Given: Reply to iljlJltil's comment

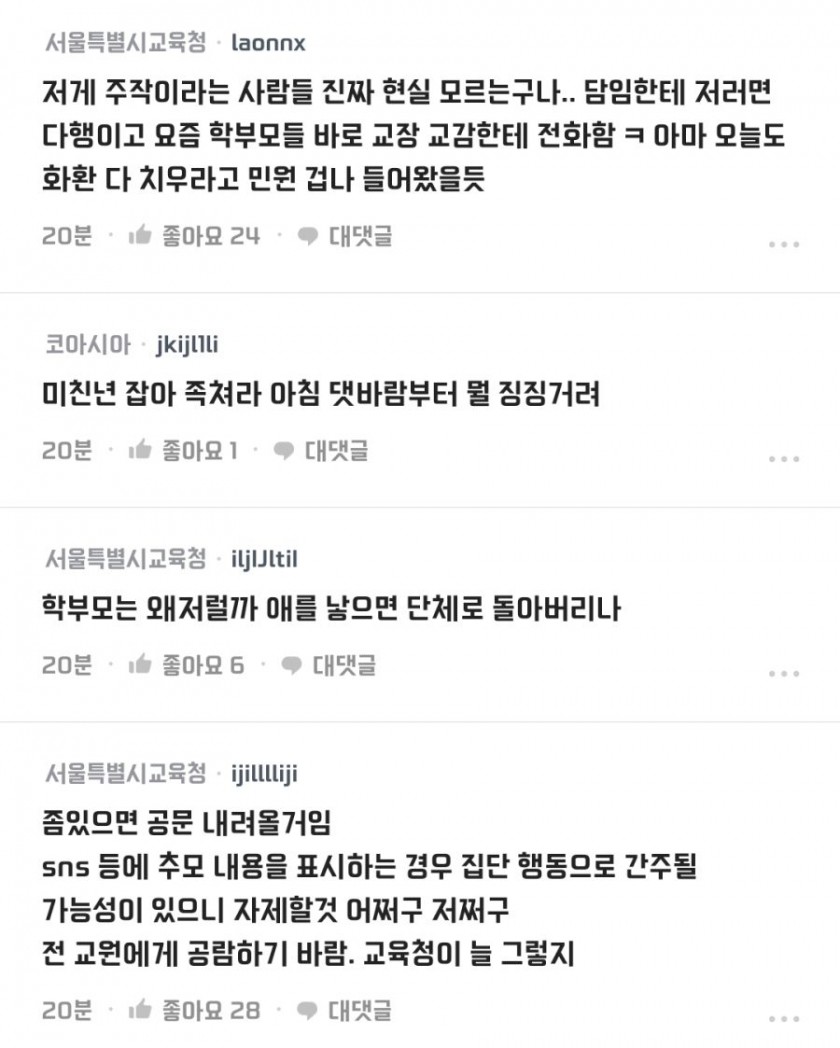Looking at the screenshot, I should click(x=329, y=665).
